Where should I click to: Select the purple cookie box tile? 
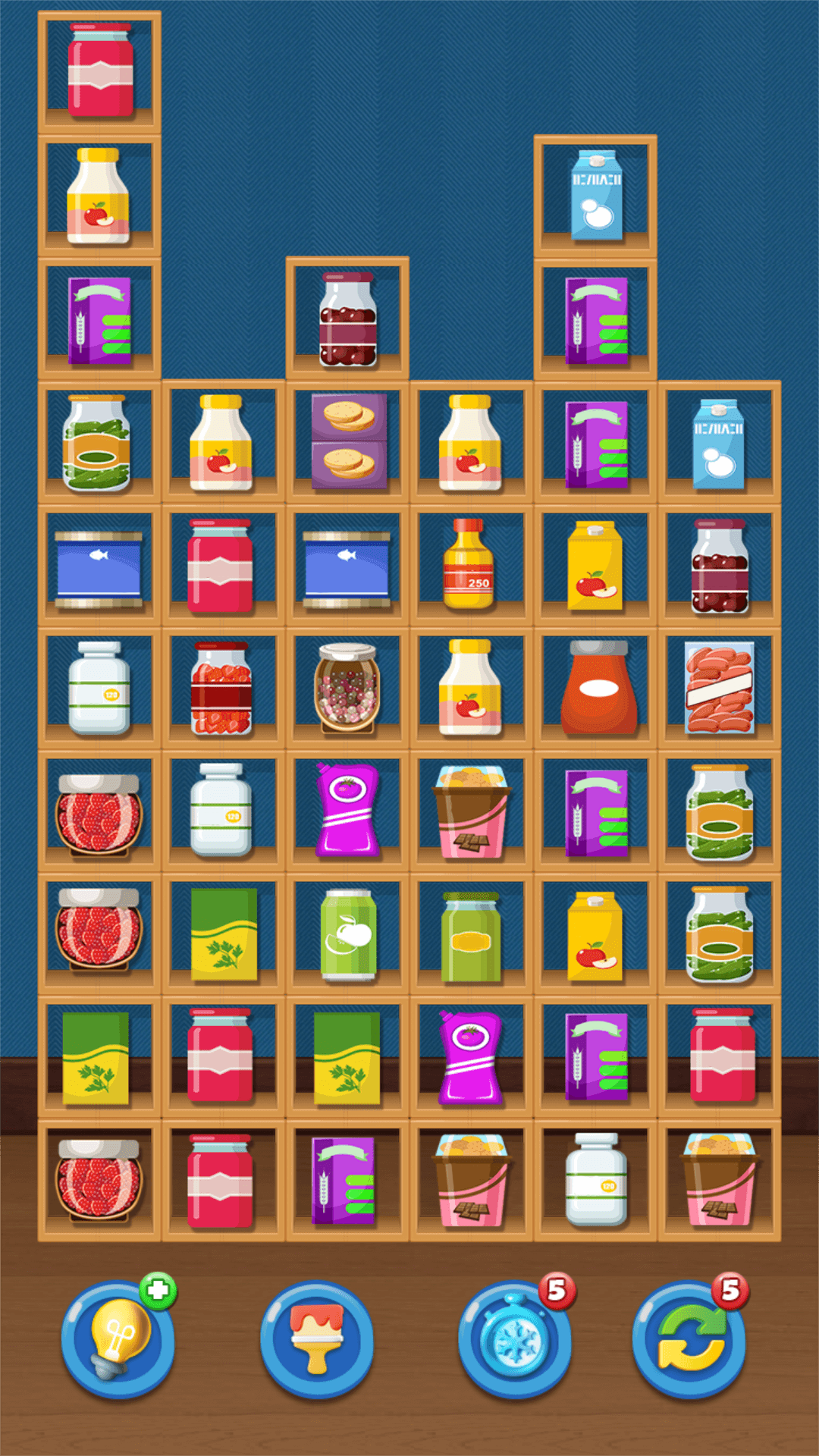(348, 441)
